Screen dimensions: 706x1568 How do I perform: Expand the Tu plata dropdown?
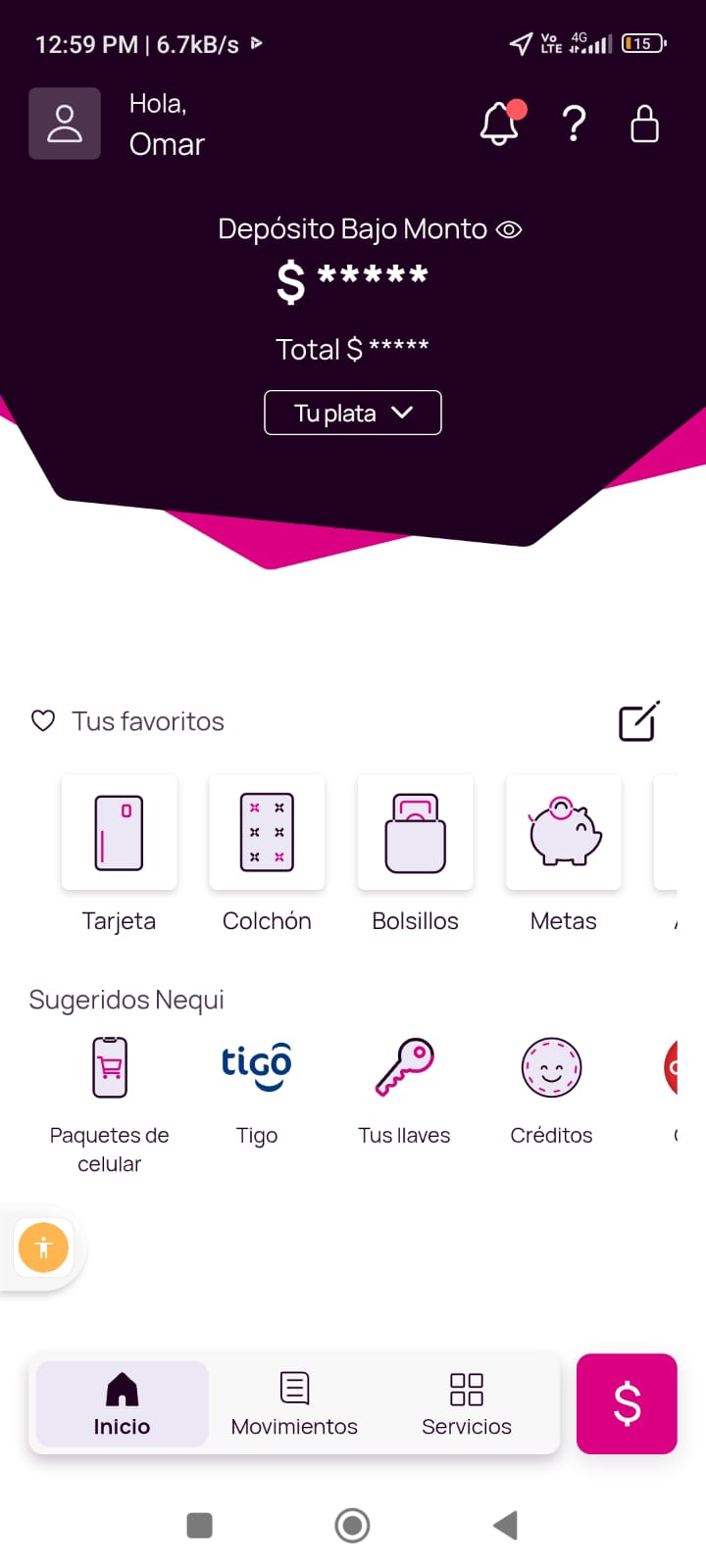point(353,413)
